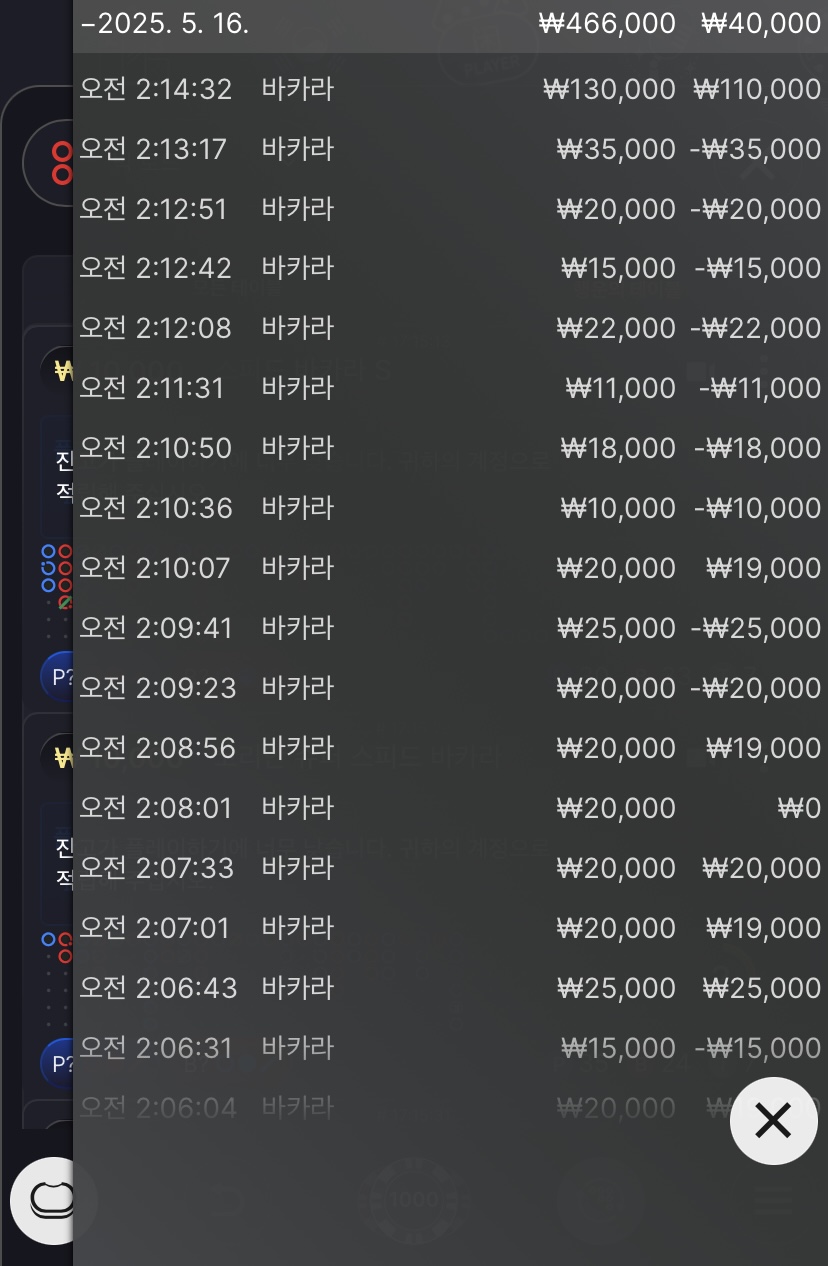Select the 오전 2:12:08 바카라 entry

coord(450,328)
